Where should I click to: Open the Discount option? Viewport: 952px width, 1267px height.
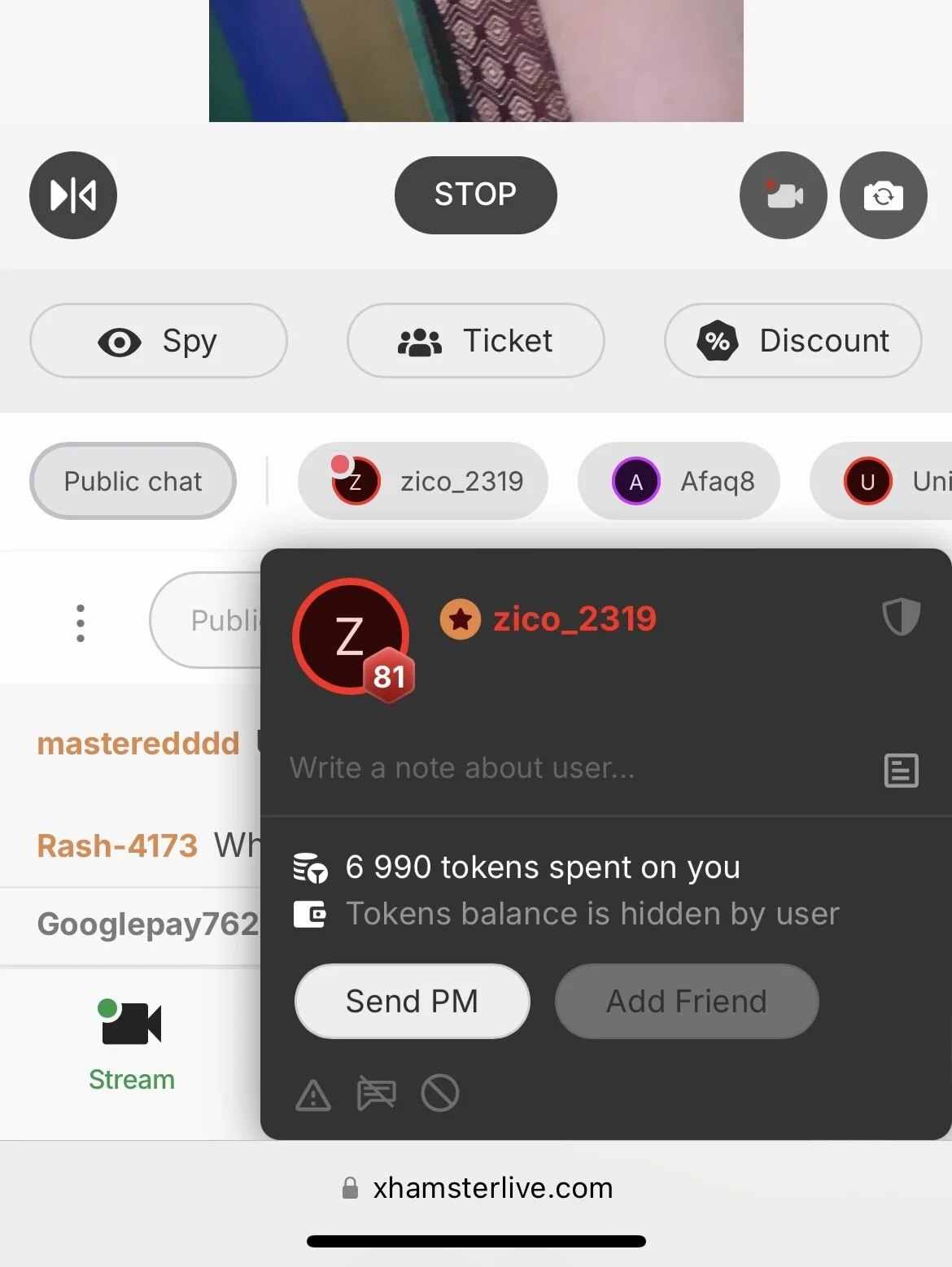(793, 341)
